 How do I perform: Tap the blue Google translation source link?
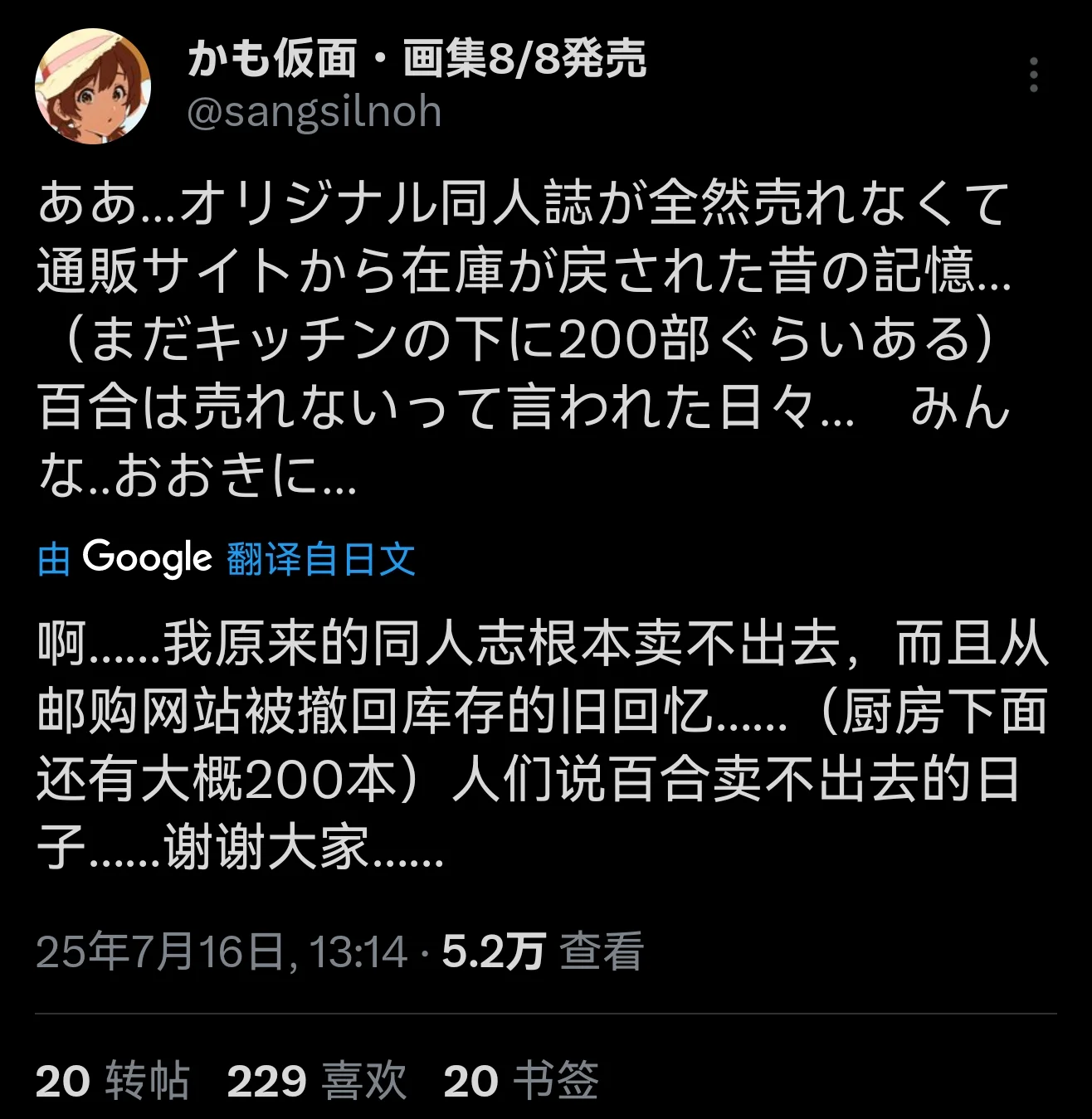click(226, 558)
